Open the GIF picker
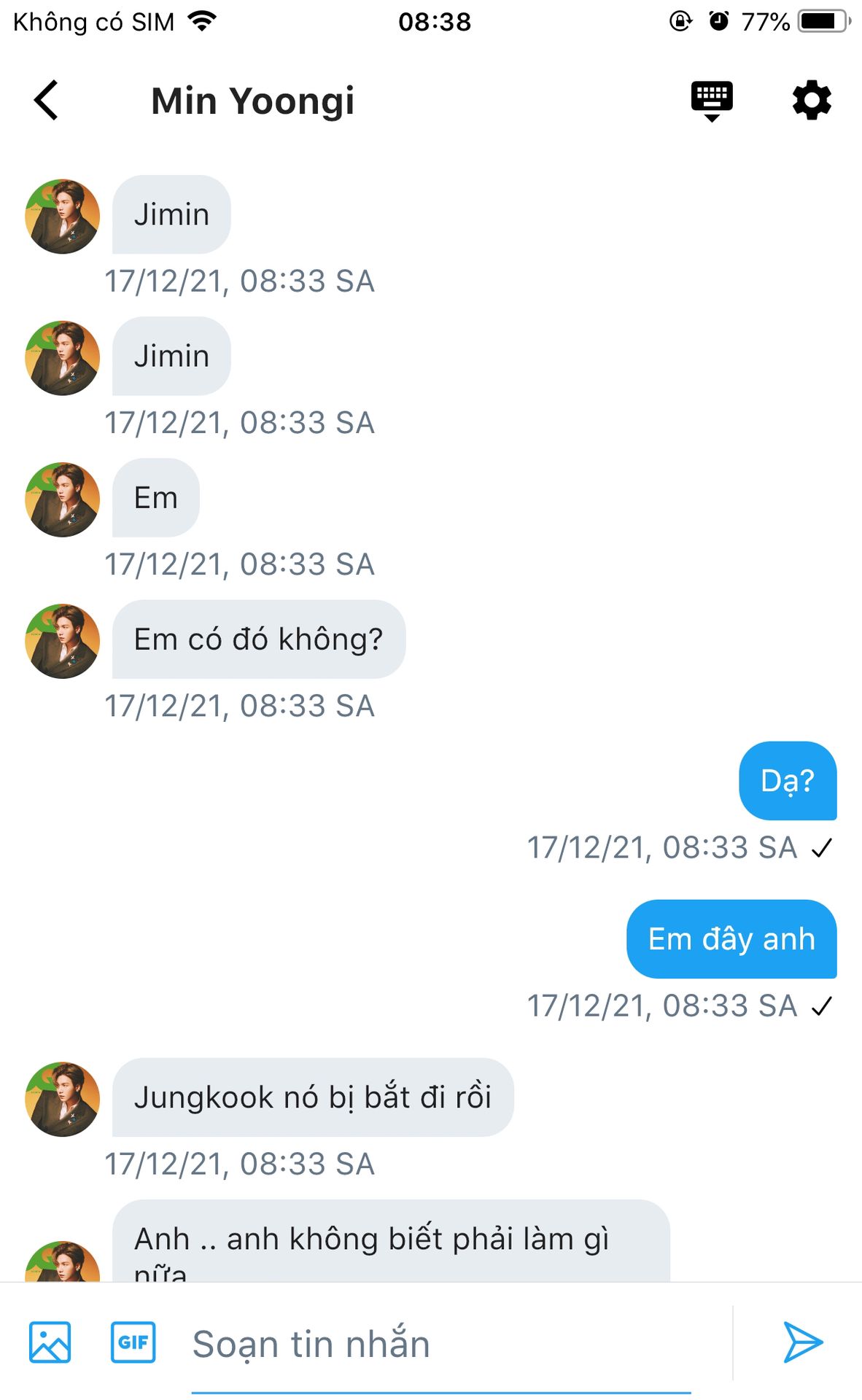The width and height of the screenshot is (862, 1400). (x=133, y=1342)
